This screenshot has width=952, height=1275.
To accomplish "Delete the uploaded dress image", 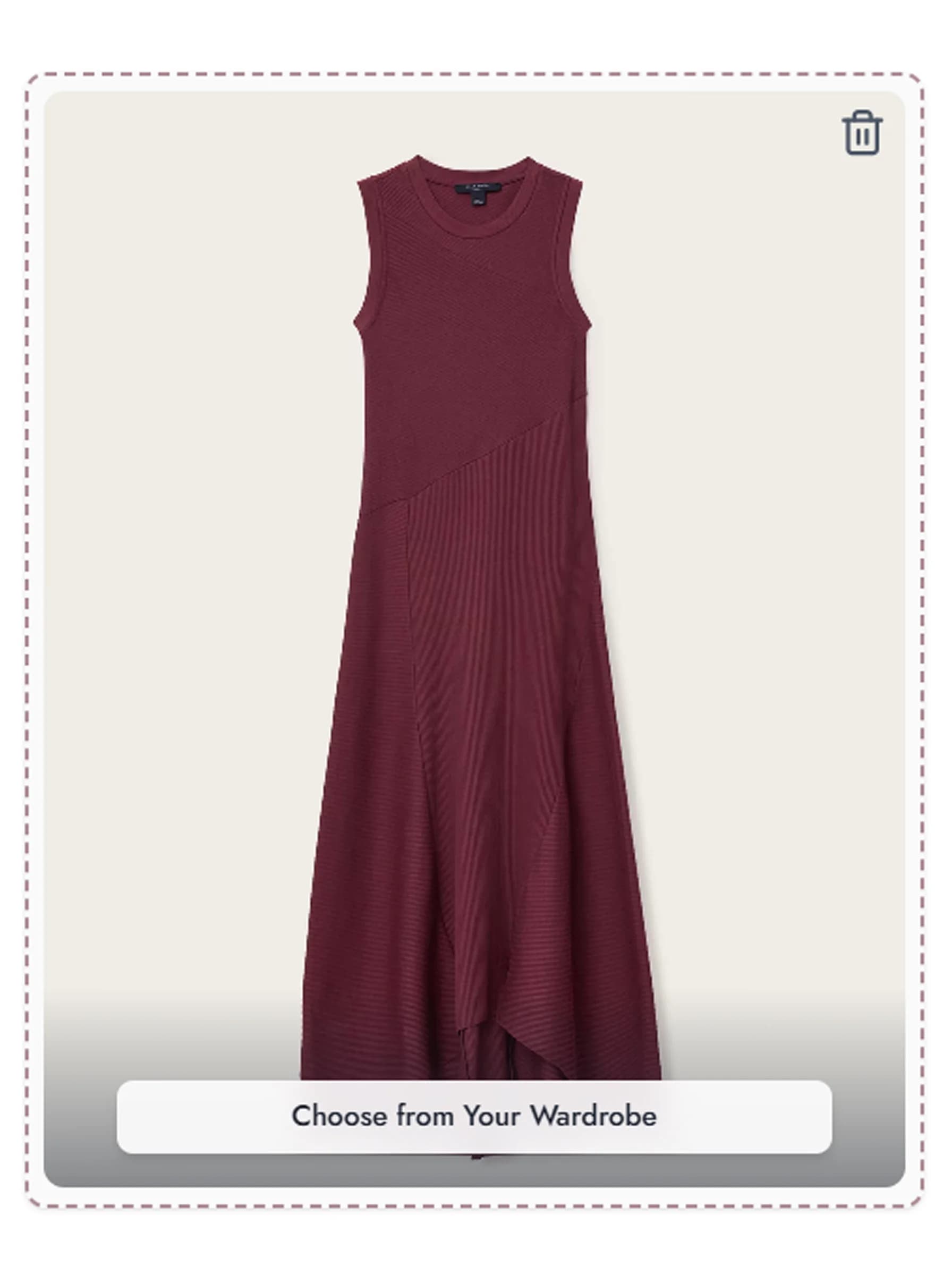I will click(862, 133).
